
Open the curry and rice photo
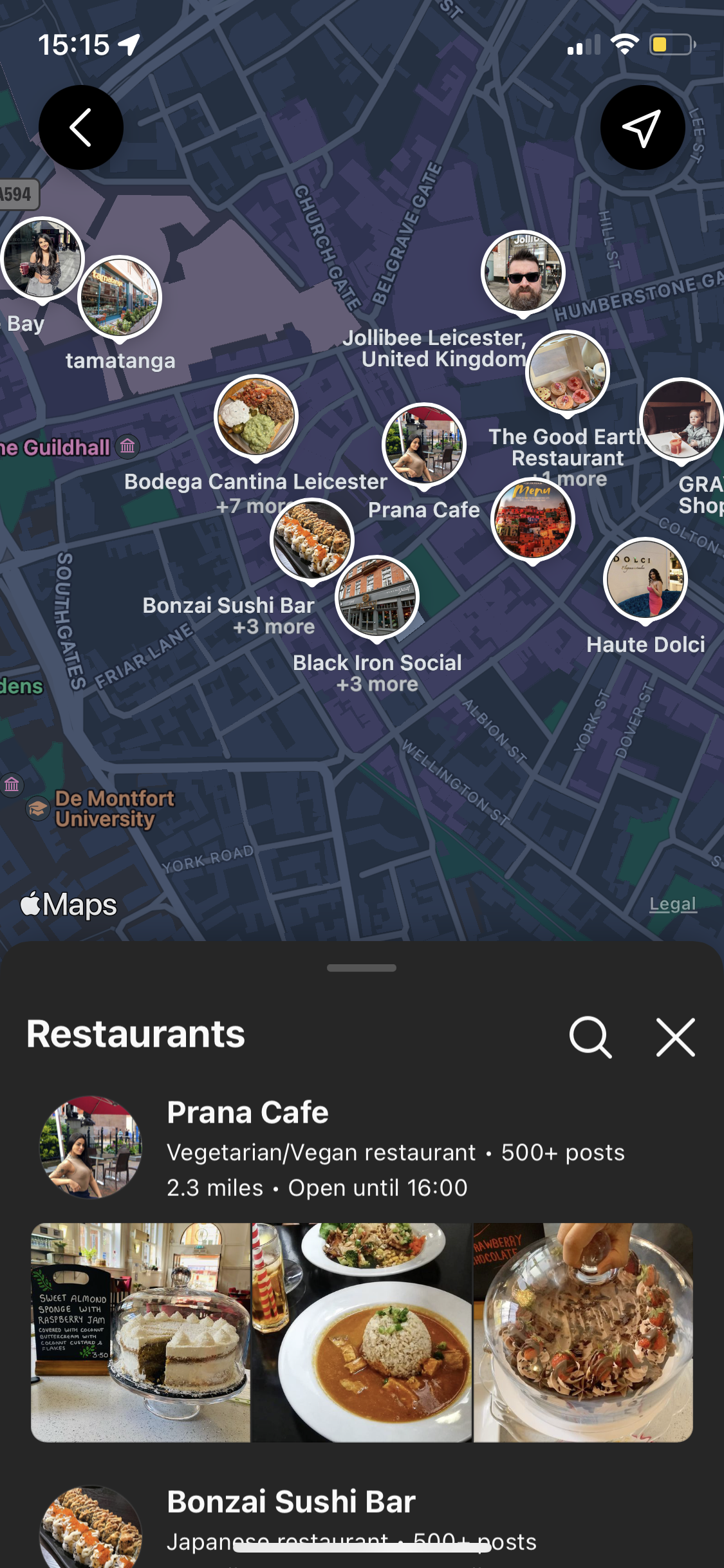click(361, 1332)
